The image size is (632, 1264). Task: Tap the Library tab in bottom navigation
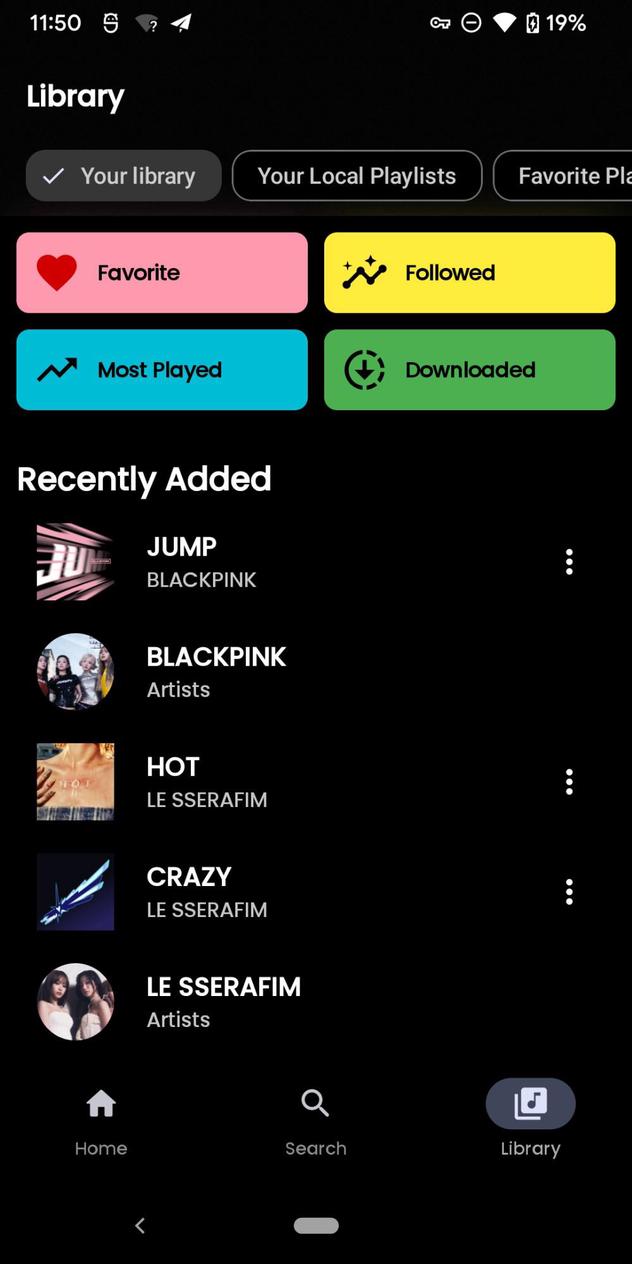[x=530, y=1121]
